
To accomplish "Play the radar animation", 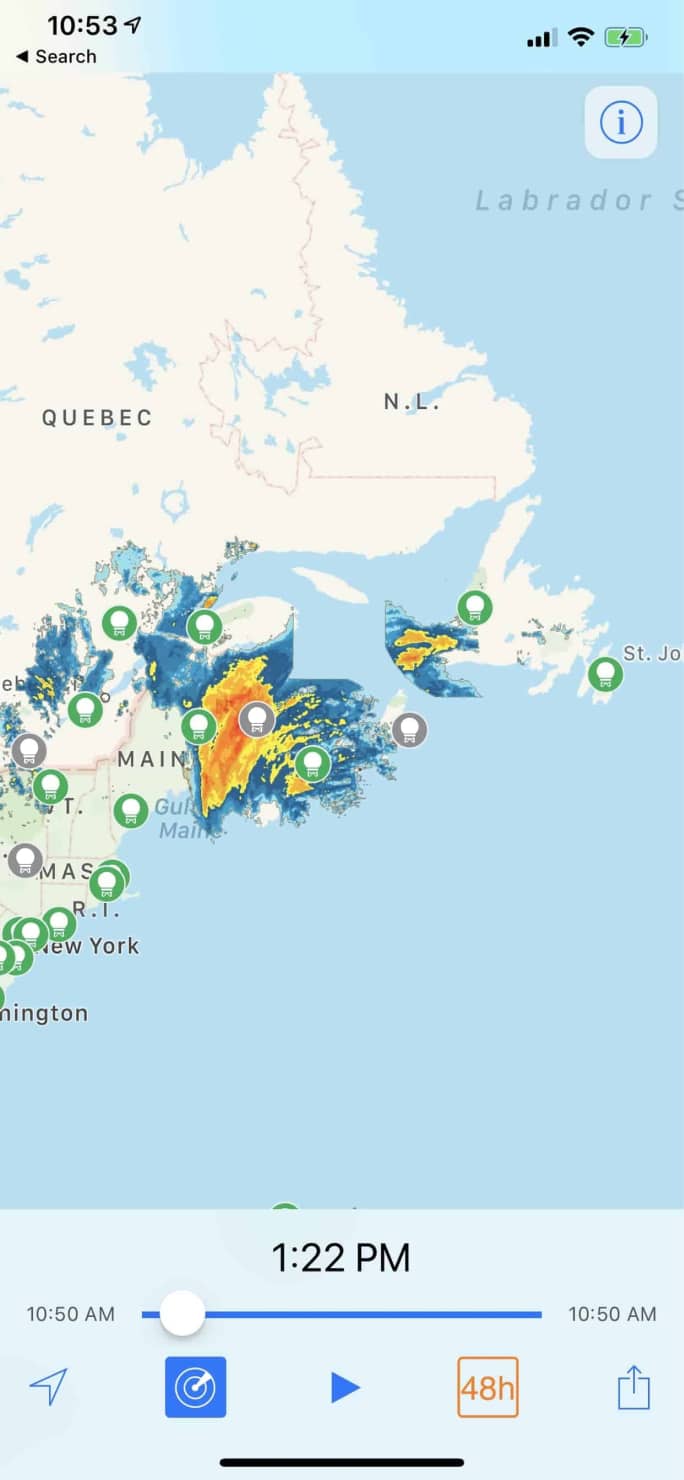I will (x=344, y=1387).
